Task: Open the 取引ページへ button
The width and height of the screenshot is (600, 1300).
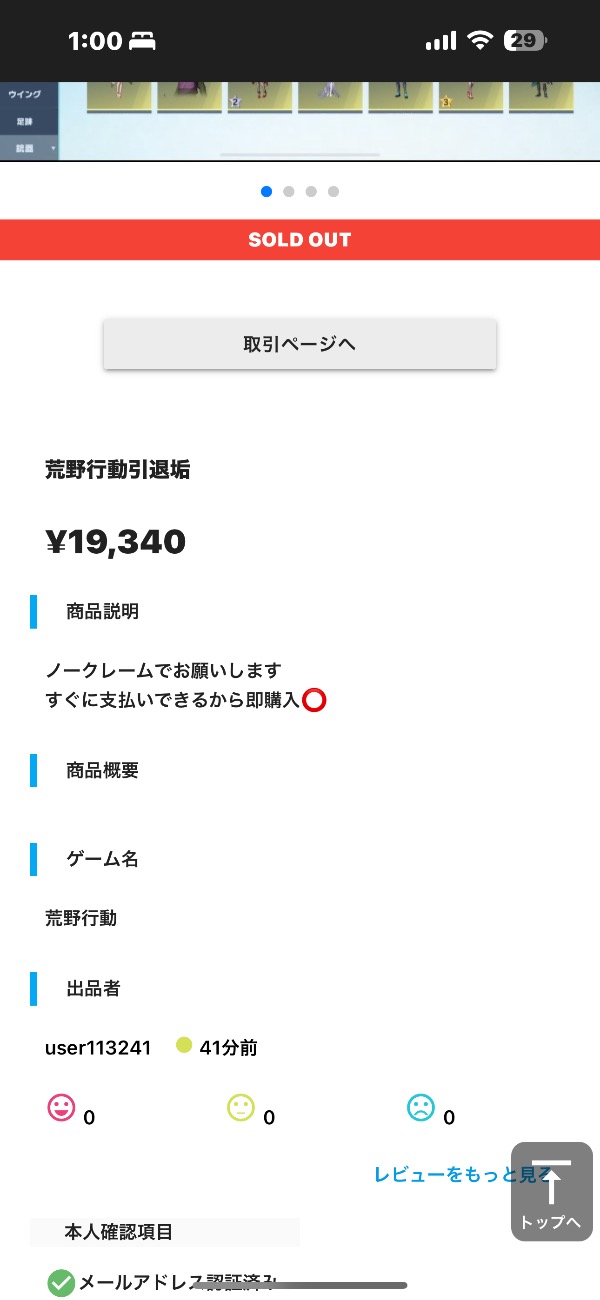Action: tap(300, 344)
